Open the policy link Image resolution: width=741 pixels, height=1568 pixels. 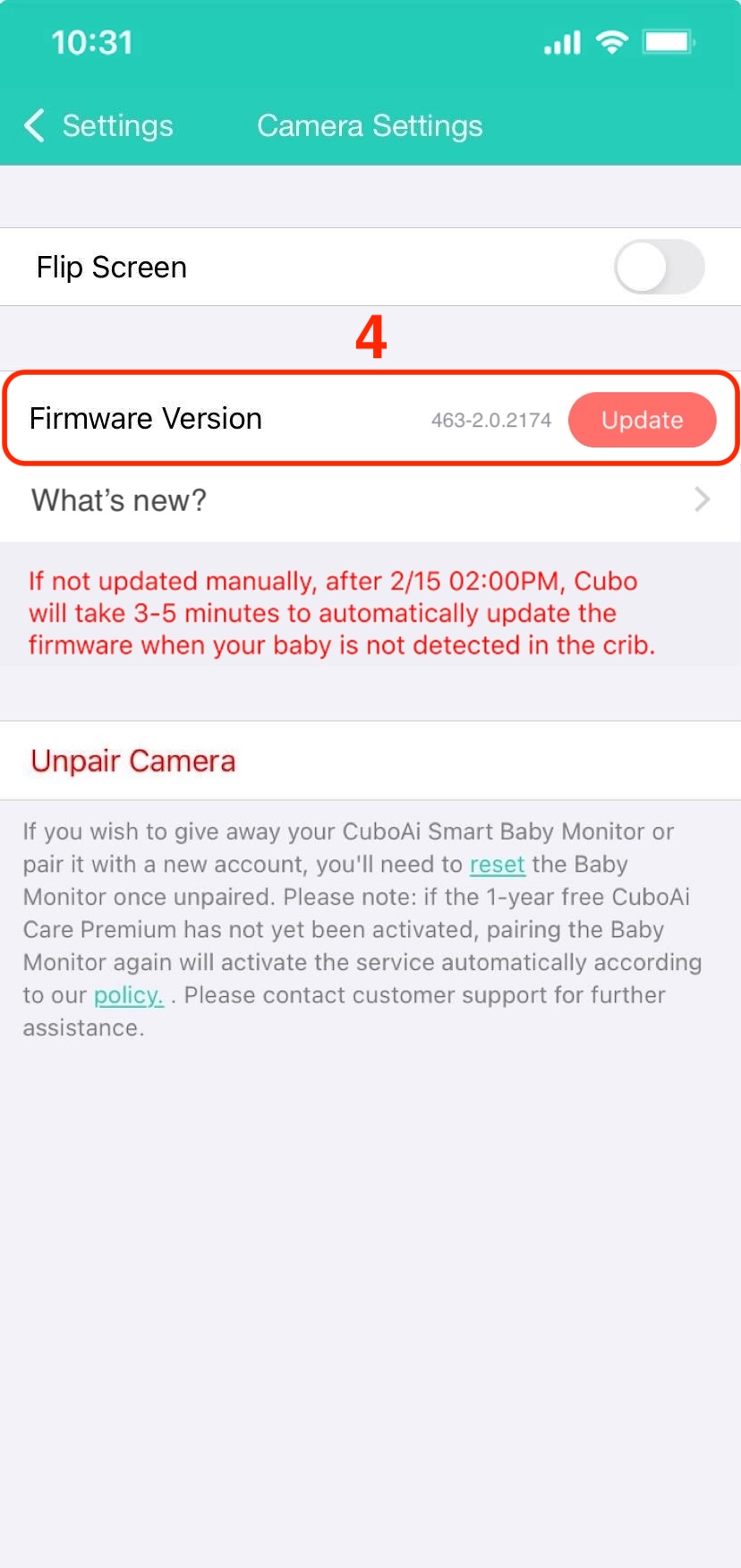128,995
